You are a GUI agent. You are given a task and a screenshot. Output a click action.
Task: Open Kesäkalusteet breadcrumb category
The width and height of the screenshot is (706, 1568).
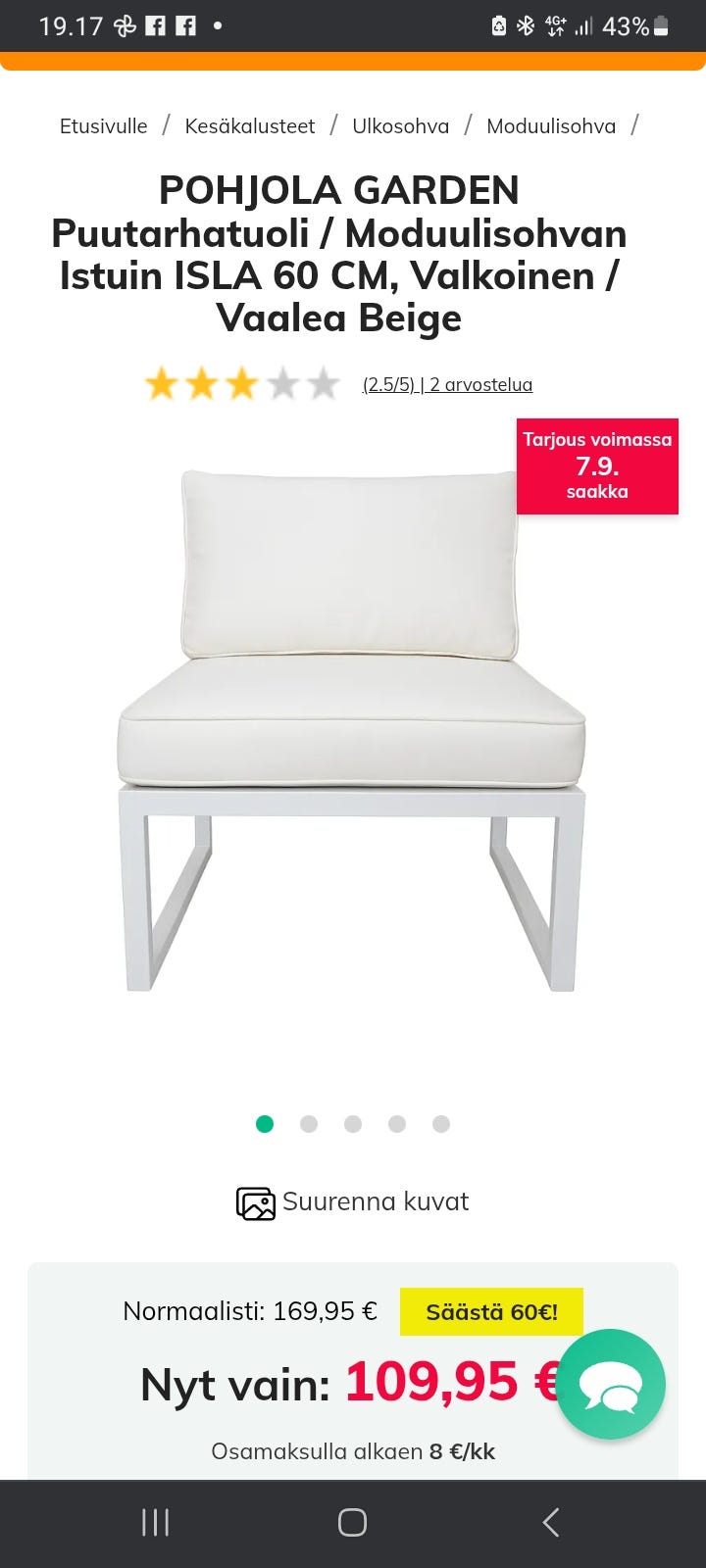point(250,126)
